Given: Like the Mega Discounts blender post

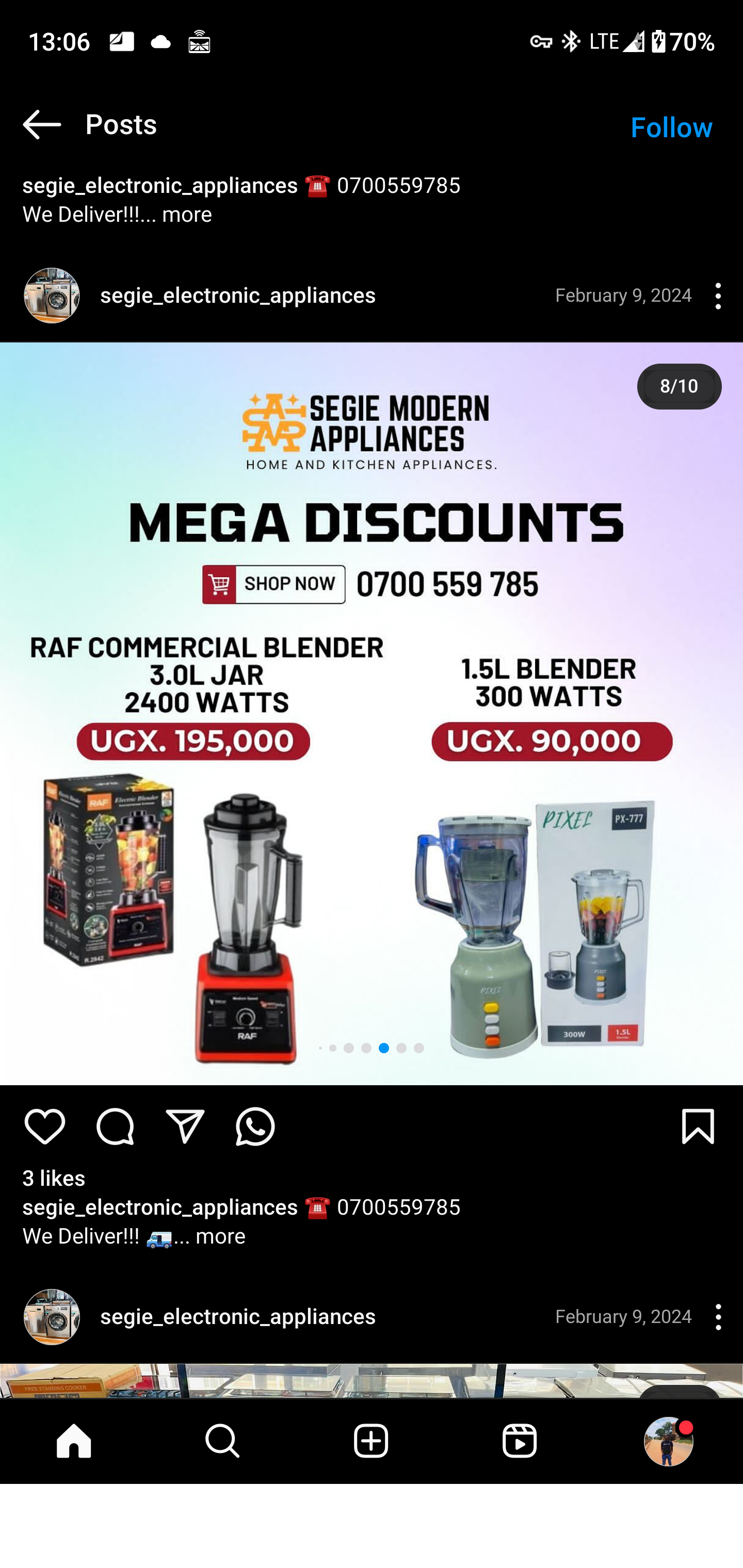Looking at the screenshot, I should 44,1126.
